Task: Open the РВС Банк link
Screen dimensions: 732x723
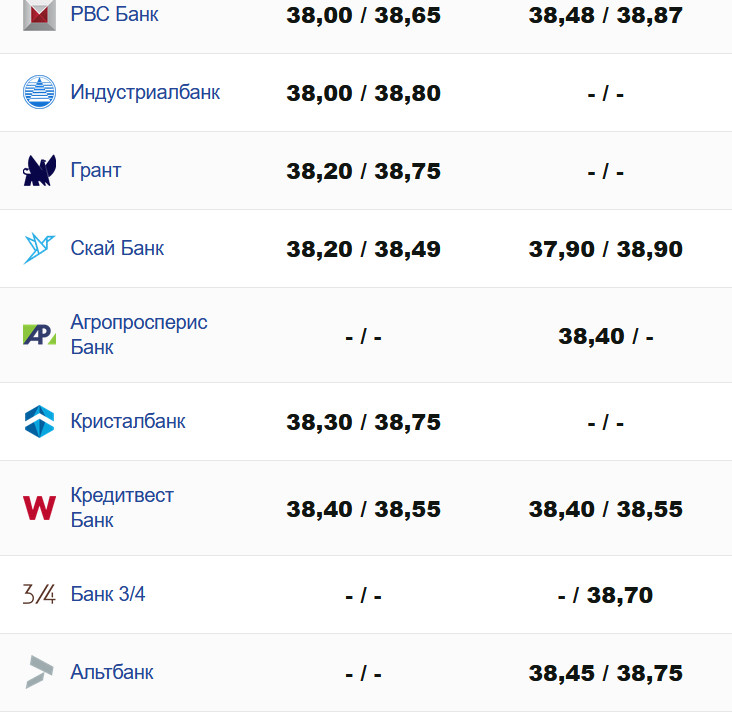Action: (x=114, y=15)
